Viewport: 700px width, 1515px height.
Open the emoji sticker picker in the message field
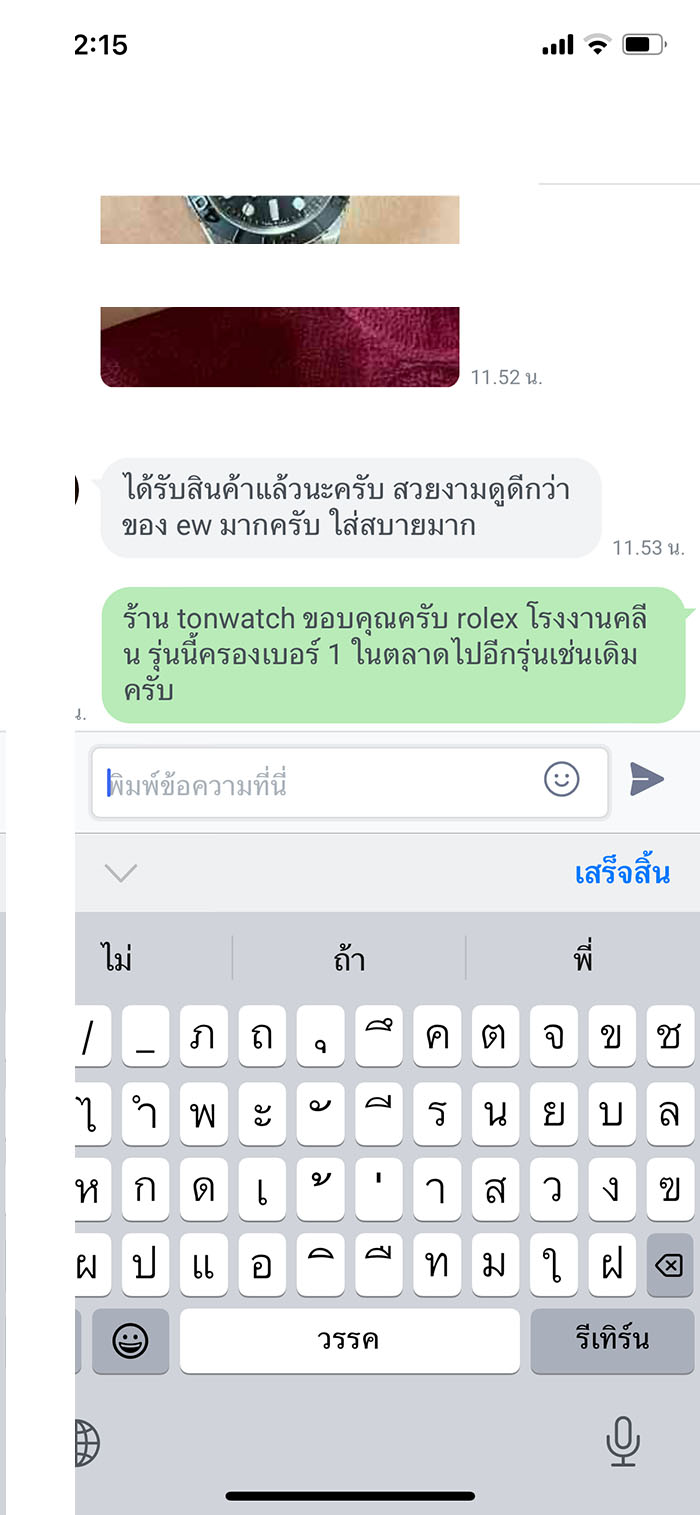[562, 779]
